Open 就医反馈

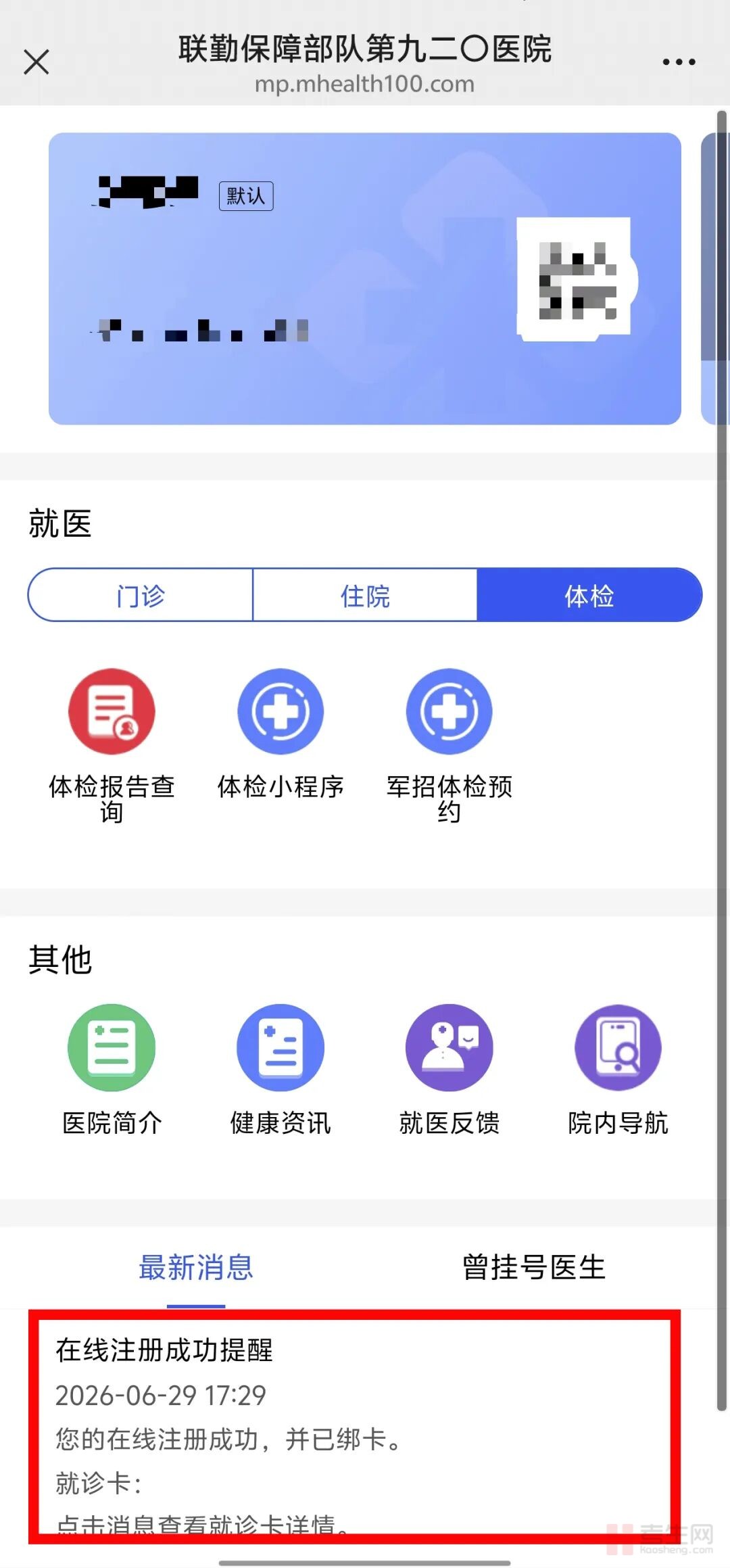[x=449, y=1070]
